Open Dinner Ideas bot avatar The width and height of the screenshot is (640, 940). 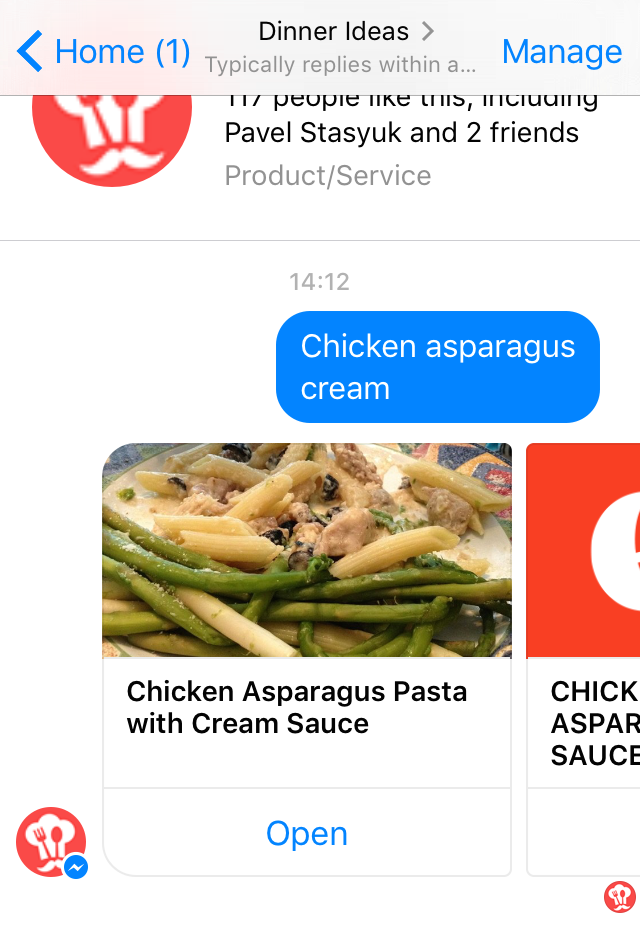(x=51, y=842)
